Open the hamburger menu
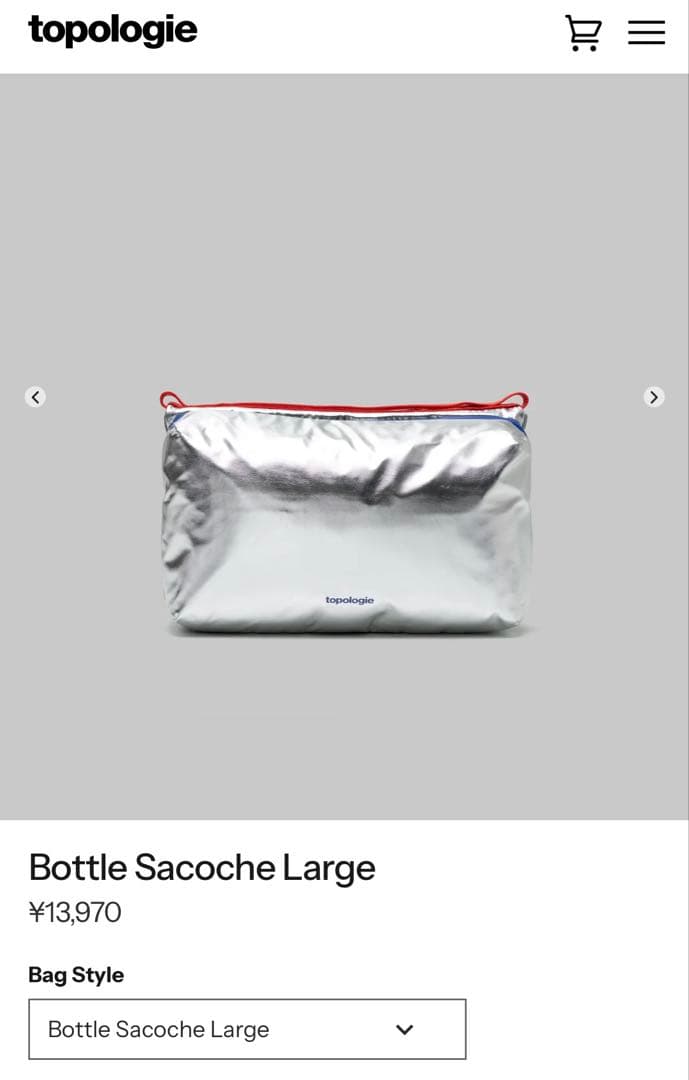This screenshot has height=1080, width=689. (646, 32)
